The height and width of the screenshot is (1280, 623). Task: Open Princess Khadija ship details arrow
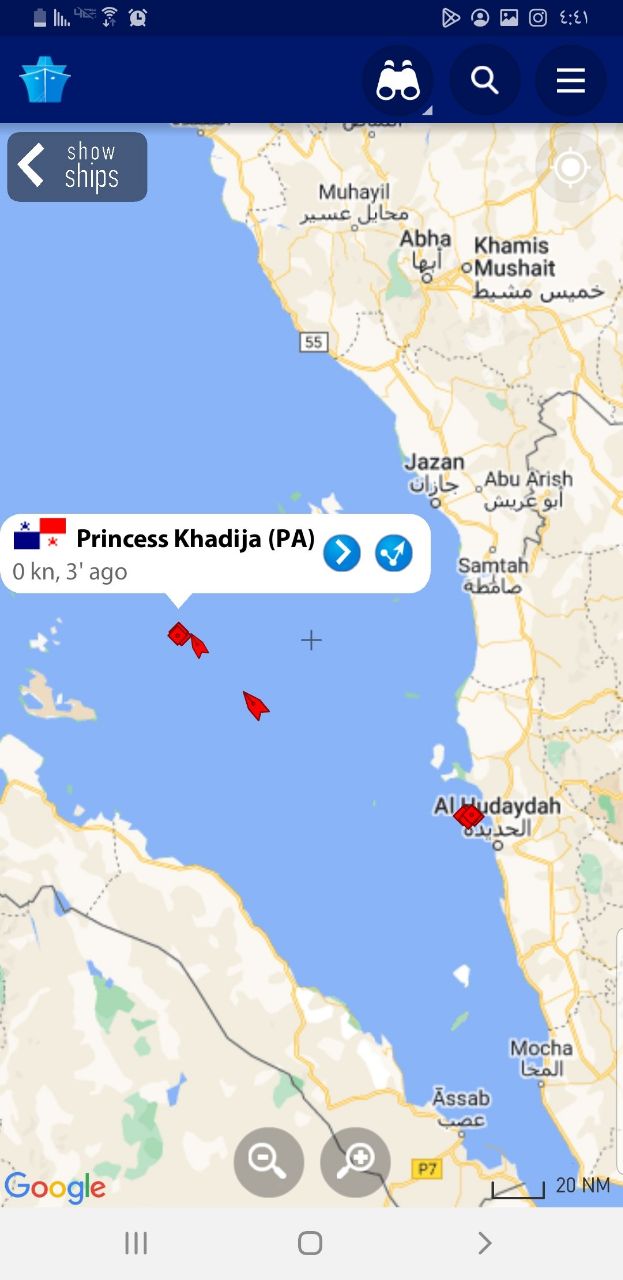(x=341, y=552)
